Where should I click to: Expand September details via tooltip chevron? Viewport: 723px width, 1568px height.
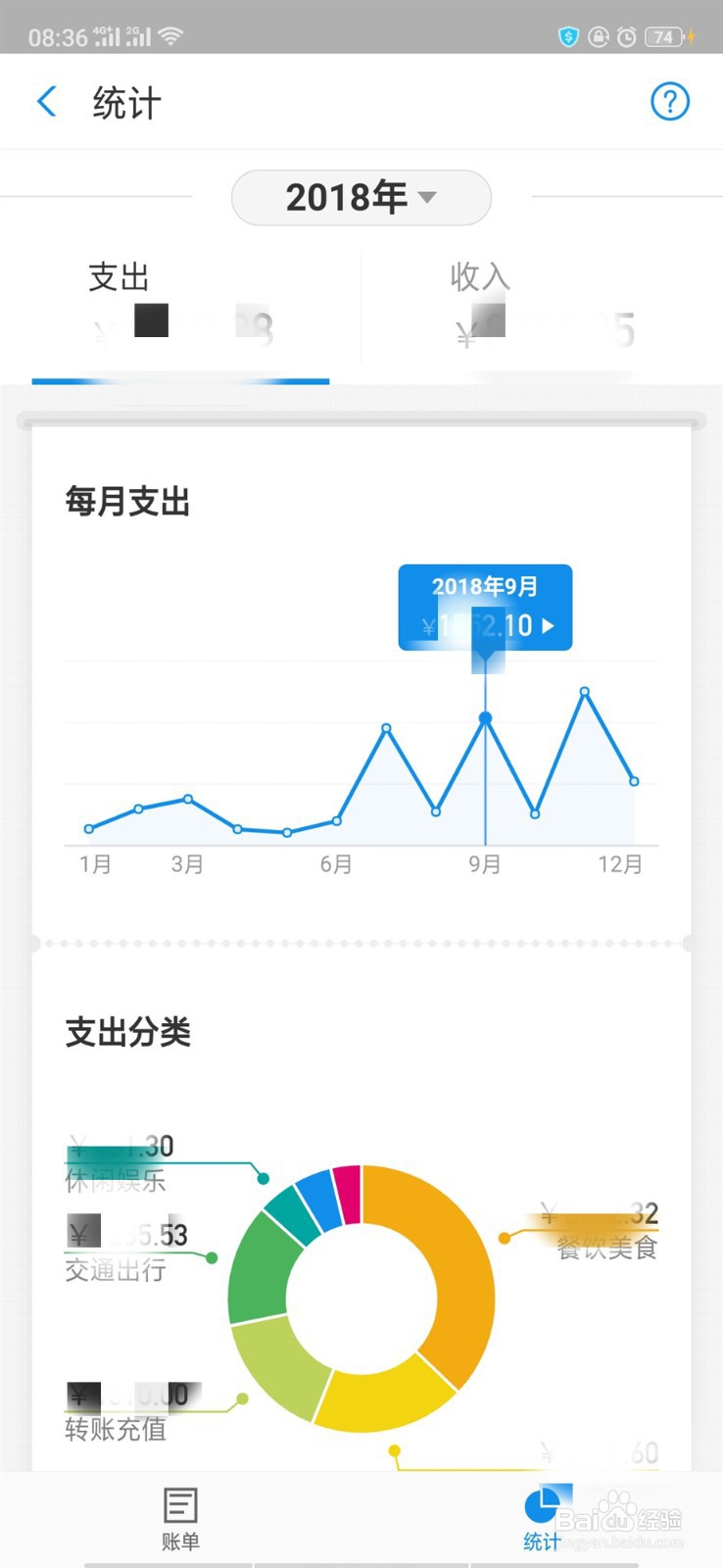click(x=550, y=625)
